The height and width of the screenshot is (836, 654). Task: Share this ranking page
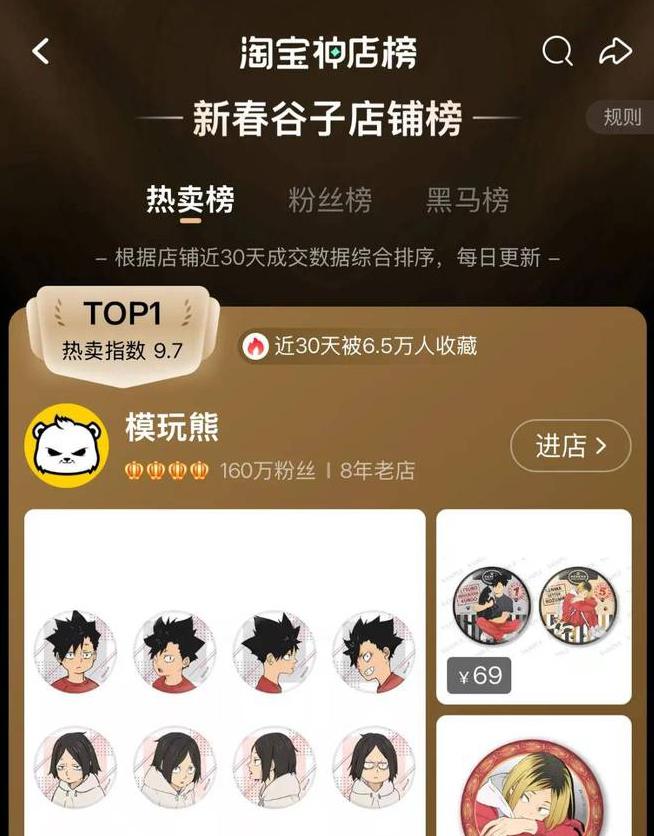[615, 51]
